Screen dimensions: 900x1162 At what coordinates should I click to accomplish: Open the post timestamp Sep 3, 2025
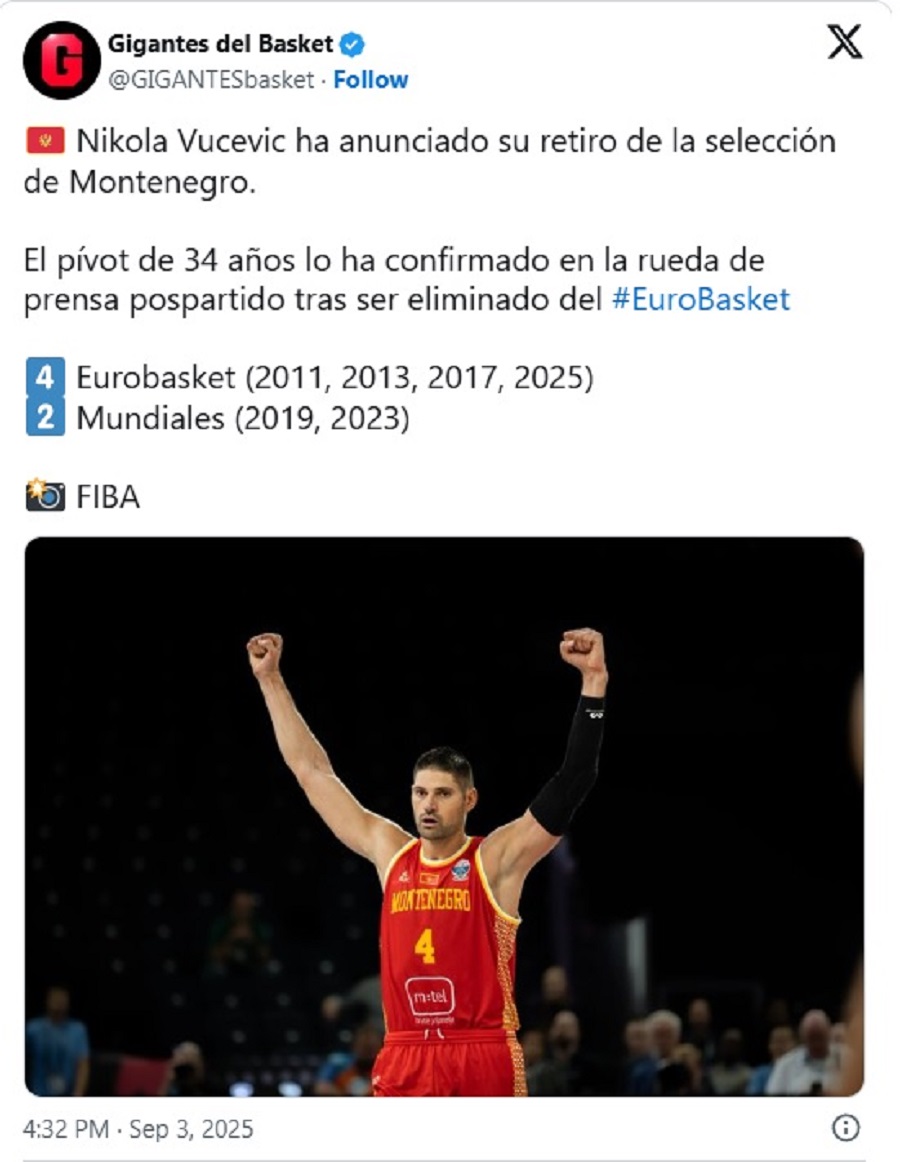[138, 1130]
